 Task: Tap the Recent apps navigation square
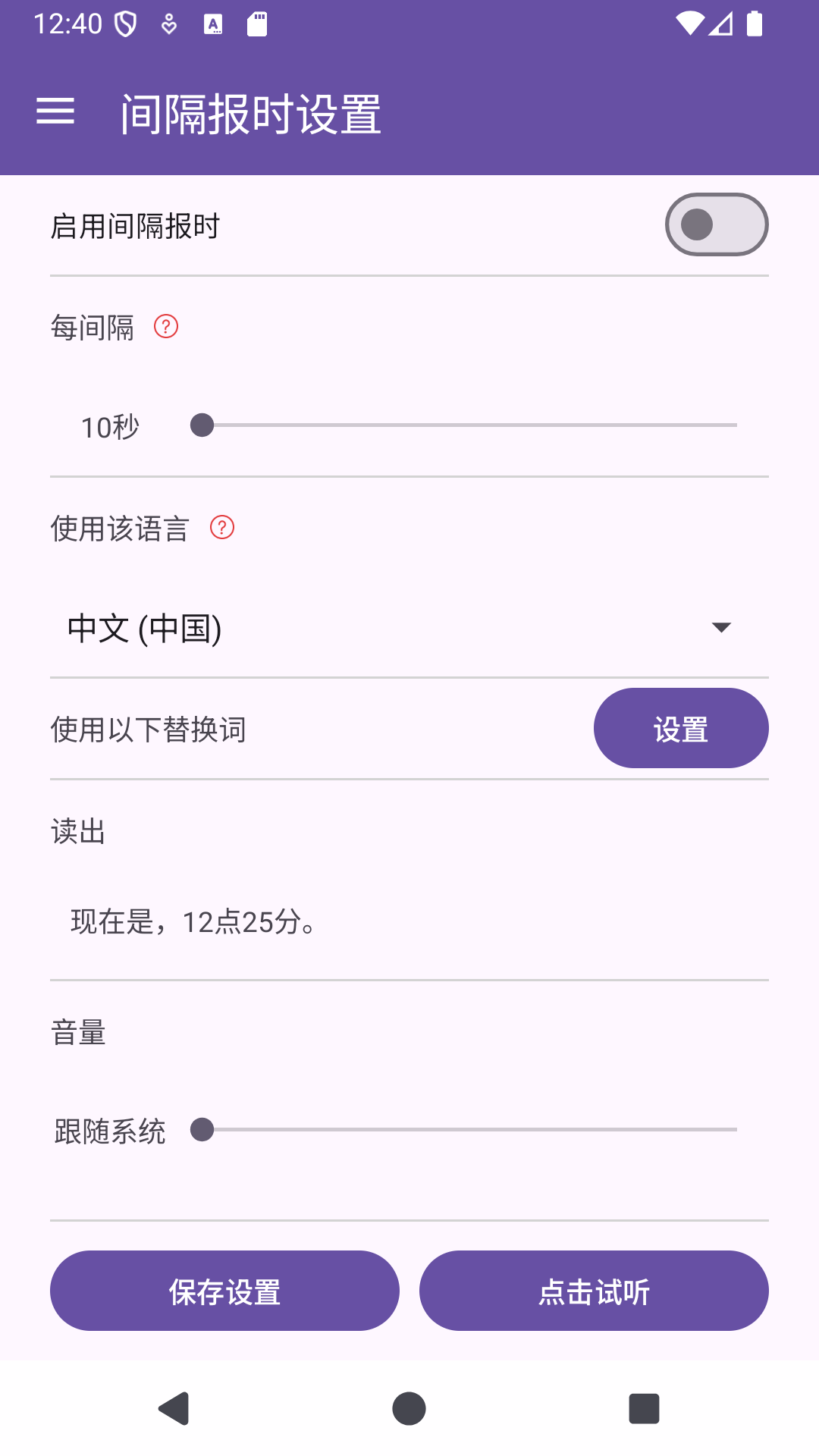pyautogui.click(x=643, y=1409)
